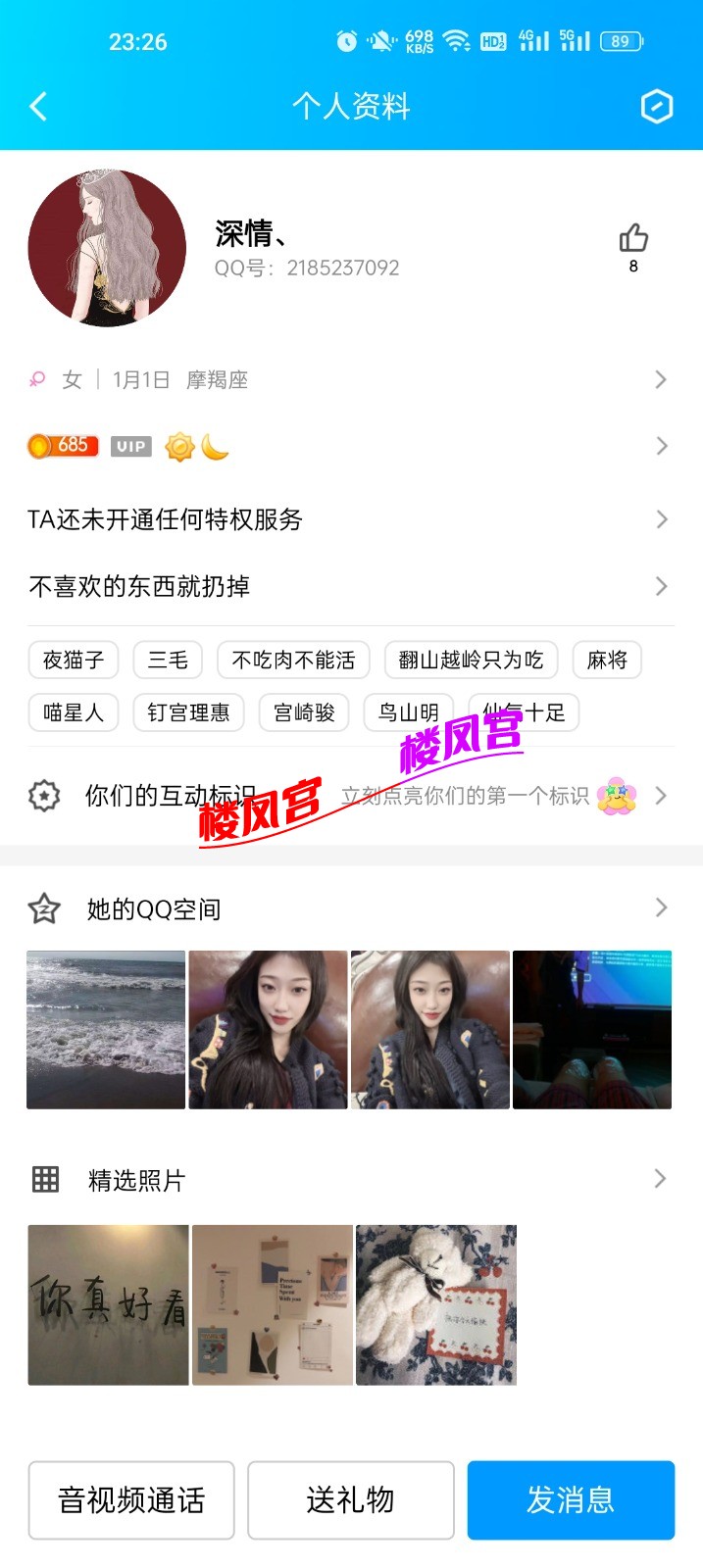
Task: Select the 不吃肉不能活 tag
Action: (x=293, y=660)
